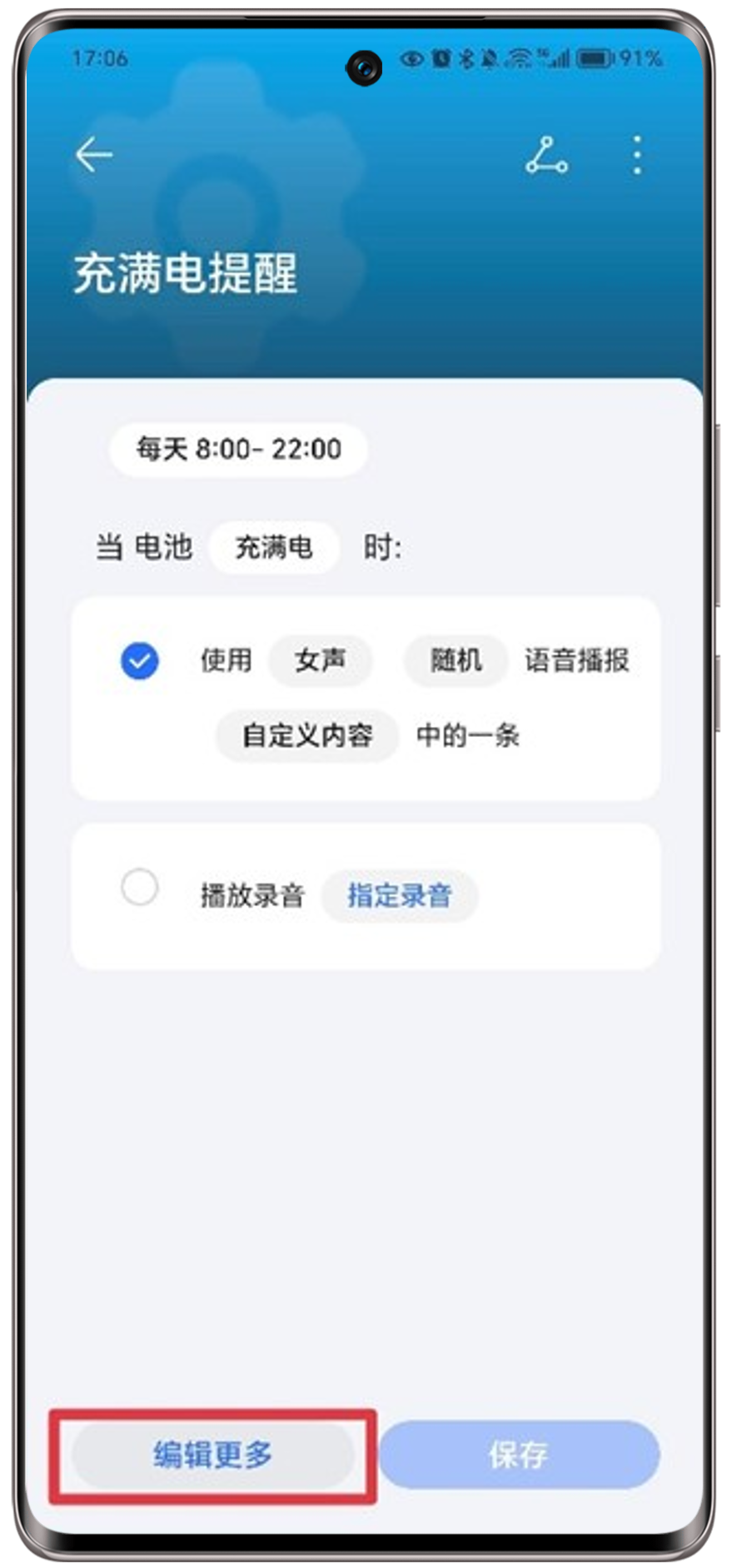Tap the 随机 selection chip
Image resolution: width=732 pixels, height=1568 pixels.
tap(456, 661)
